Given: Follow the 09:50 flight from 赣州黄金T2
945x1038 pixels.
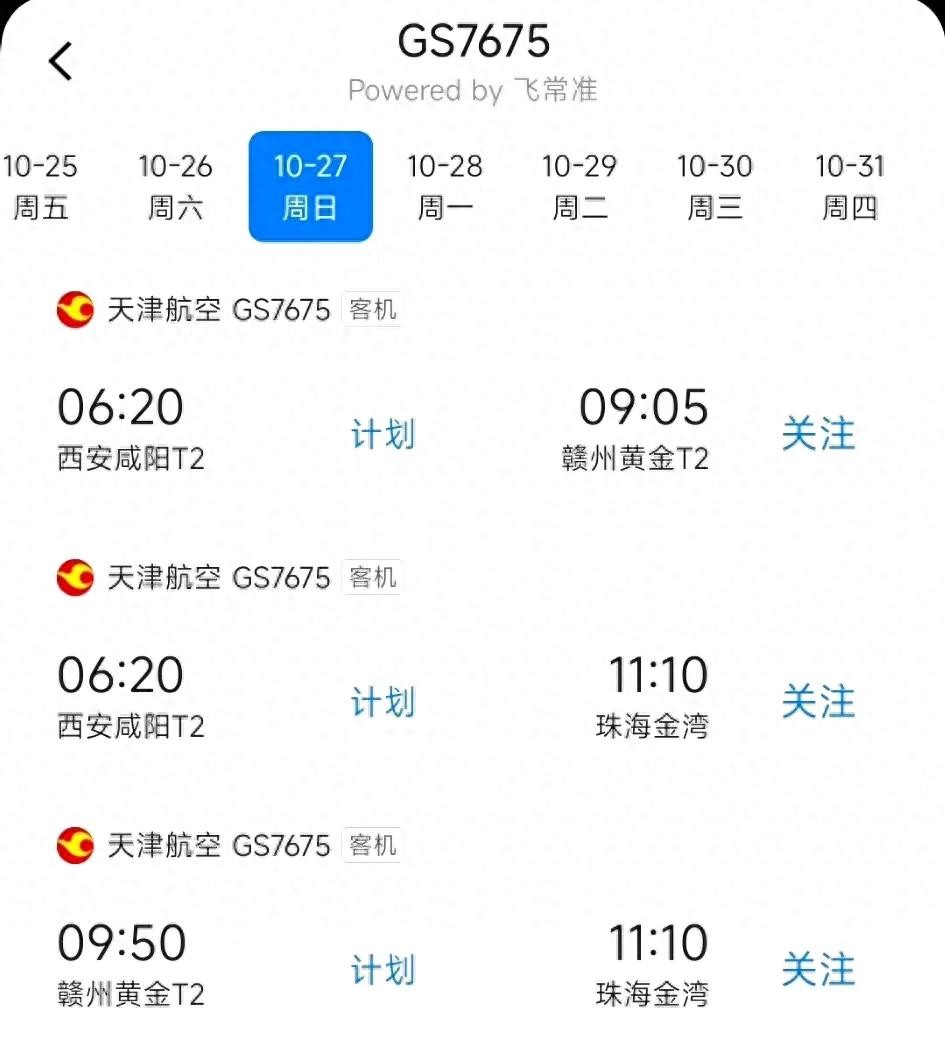Looking at the screenshot, I should coord(818,970).
